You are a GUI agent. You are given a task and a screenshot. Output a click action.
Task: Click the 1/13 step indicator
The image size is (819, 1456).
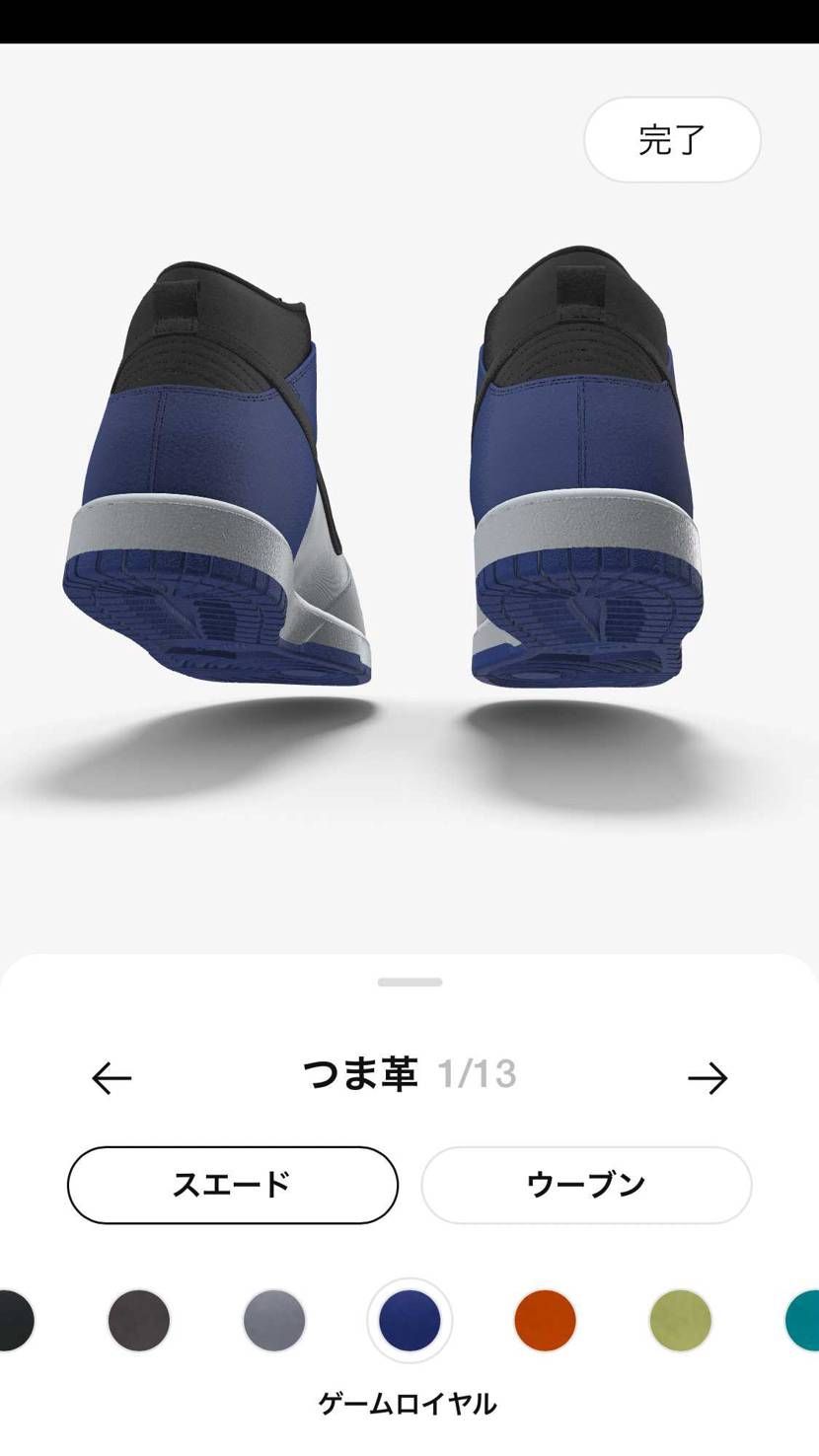click(478, 1076)
